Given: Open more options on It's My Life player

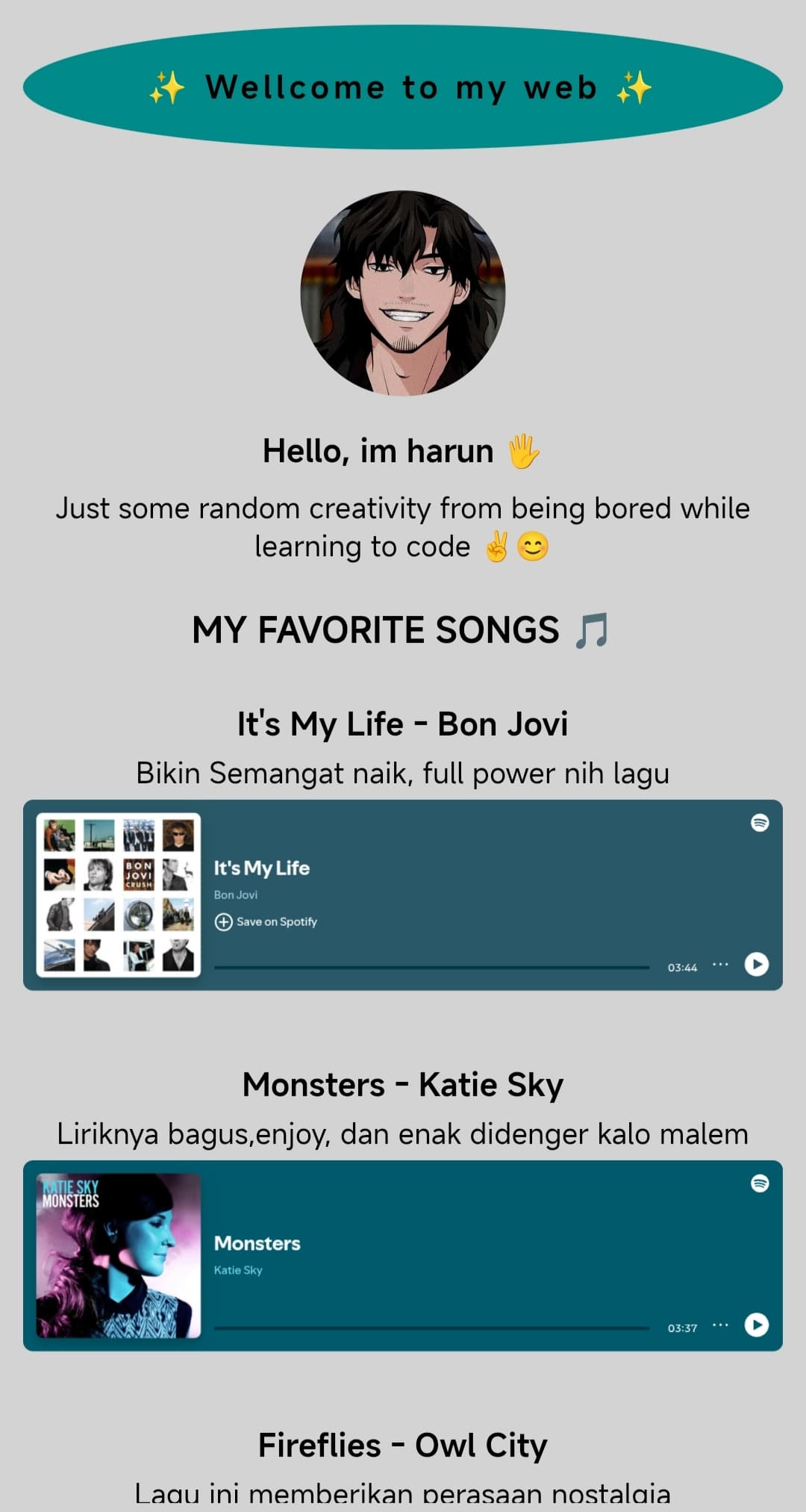Looking at the screenshot, I should pyautogui.click(x=720, y=964).
